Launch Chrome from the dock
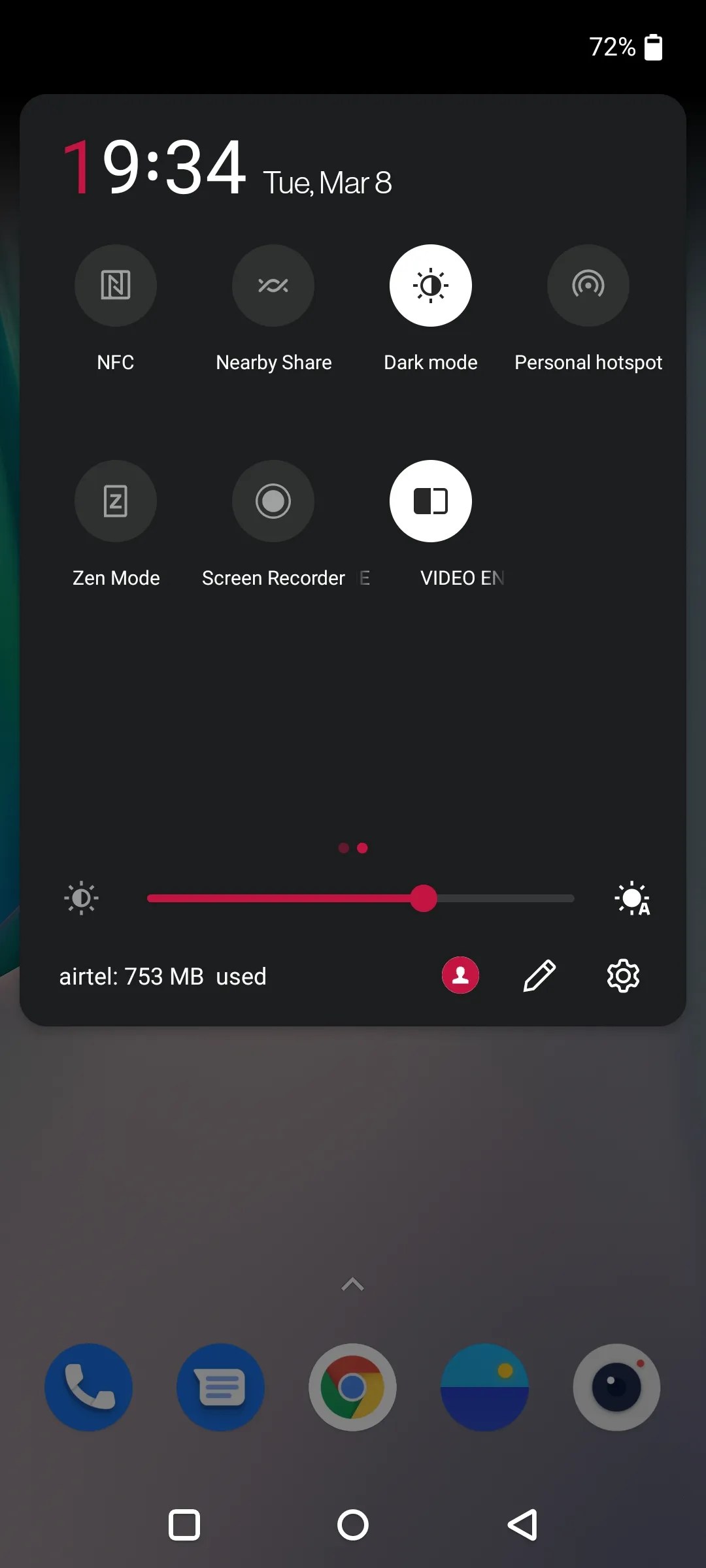Image resolution: width=706 pixels, height=1568 pixels. click(353, 1387)
